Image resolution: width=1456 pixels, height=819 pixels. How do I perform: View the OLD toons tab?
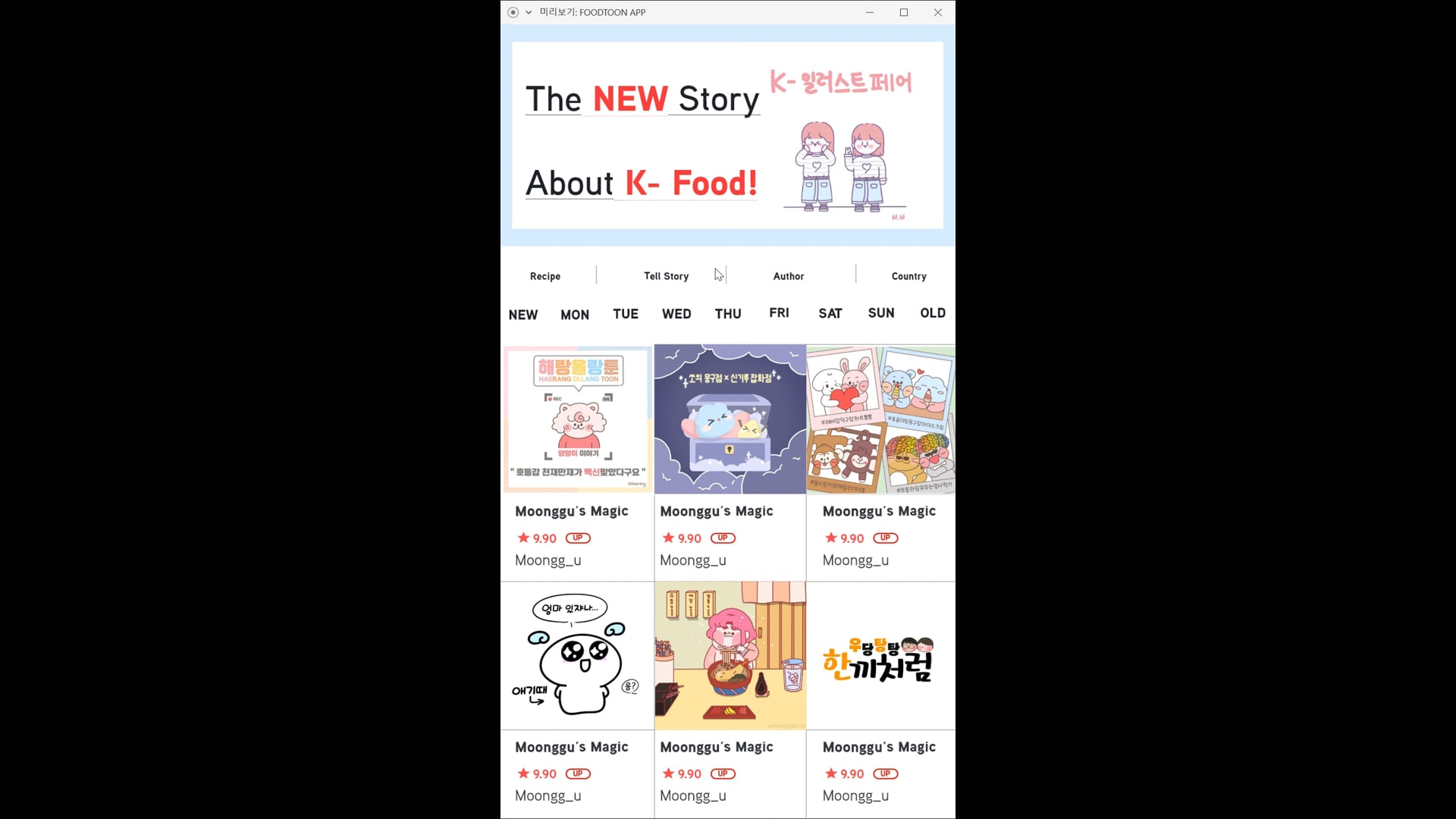[932, 312]
